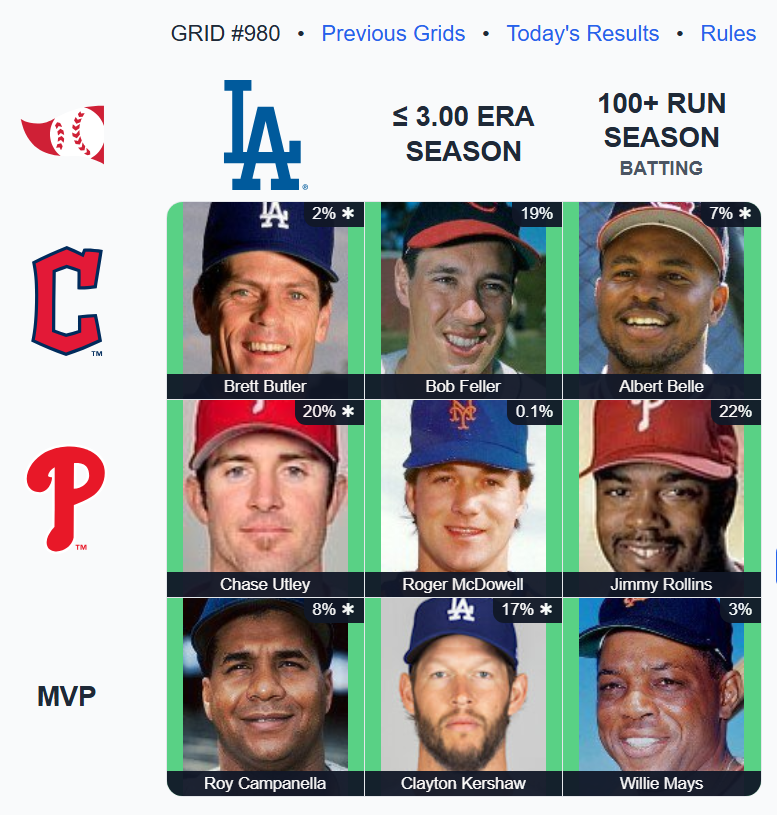Open the Previous Grids link
Viewport: 777px width, 815px height.
coord(393,34)
